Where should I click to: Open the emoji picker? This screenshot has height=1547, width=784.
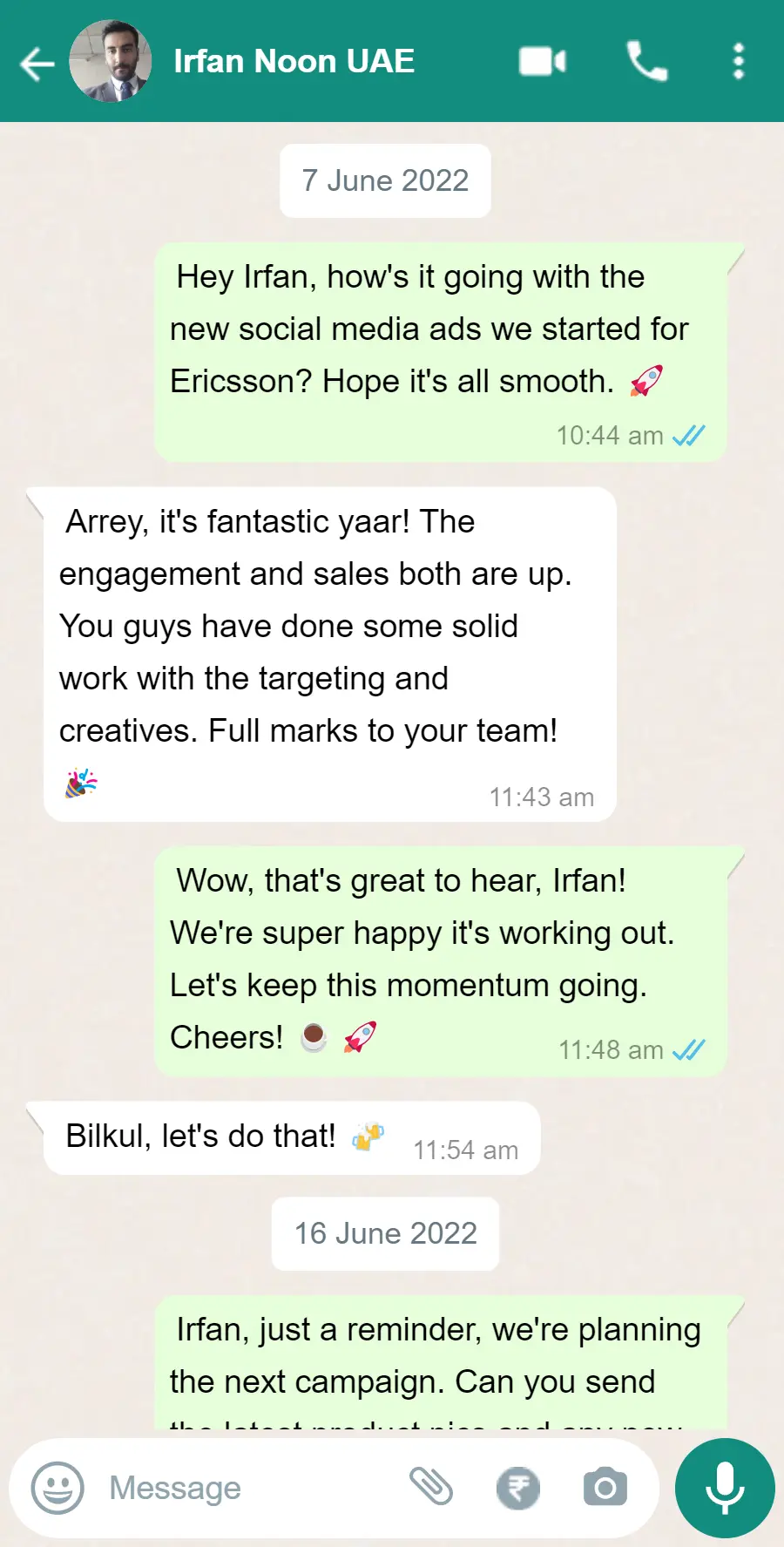point(57,1488)
